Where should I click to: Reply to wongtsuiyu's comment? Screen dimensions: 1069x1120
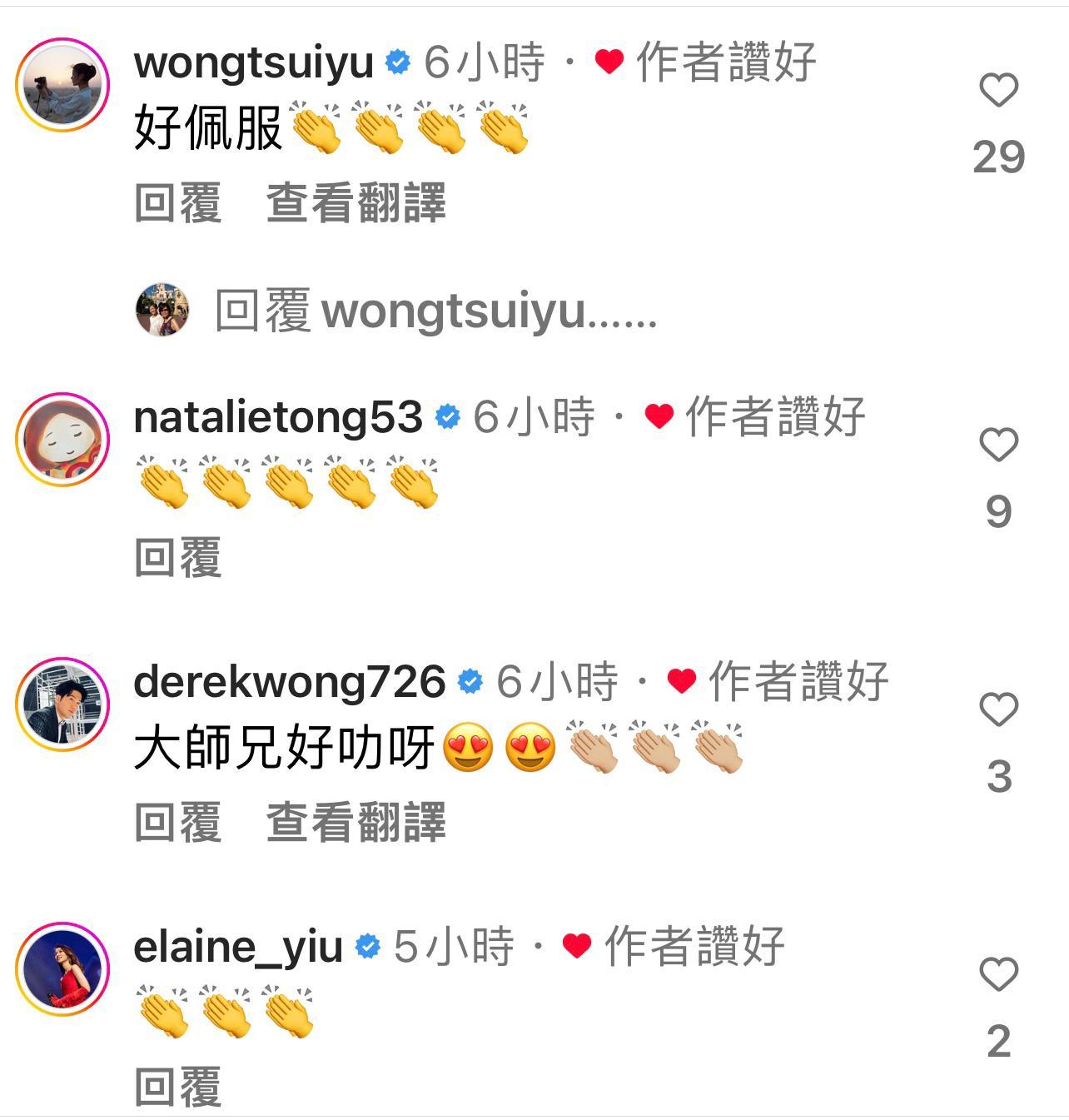[178, 203]
